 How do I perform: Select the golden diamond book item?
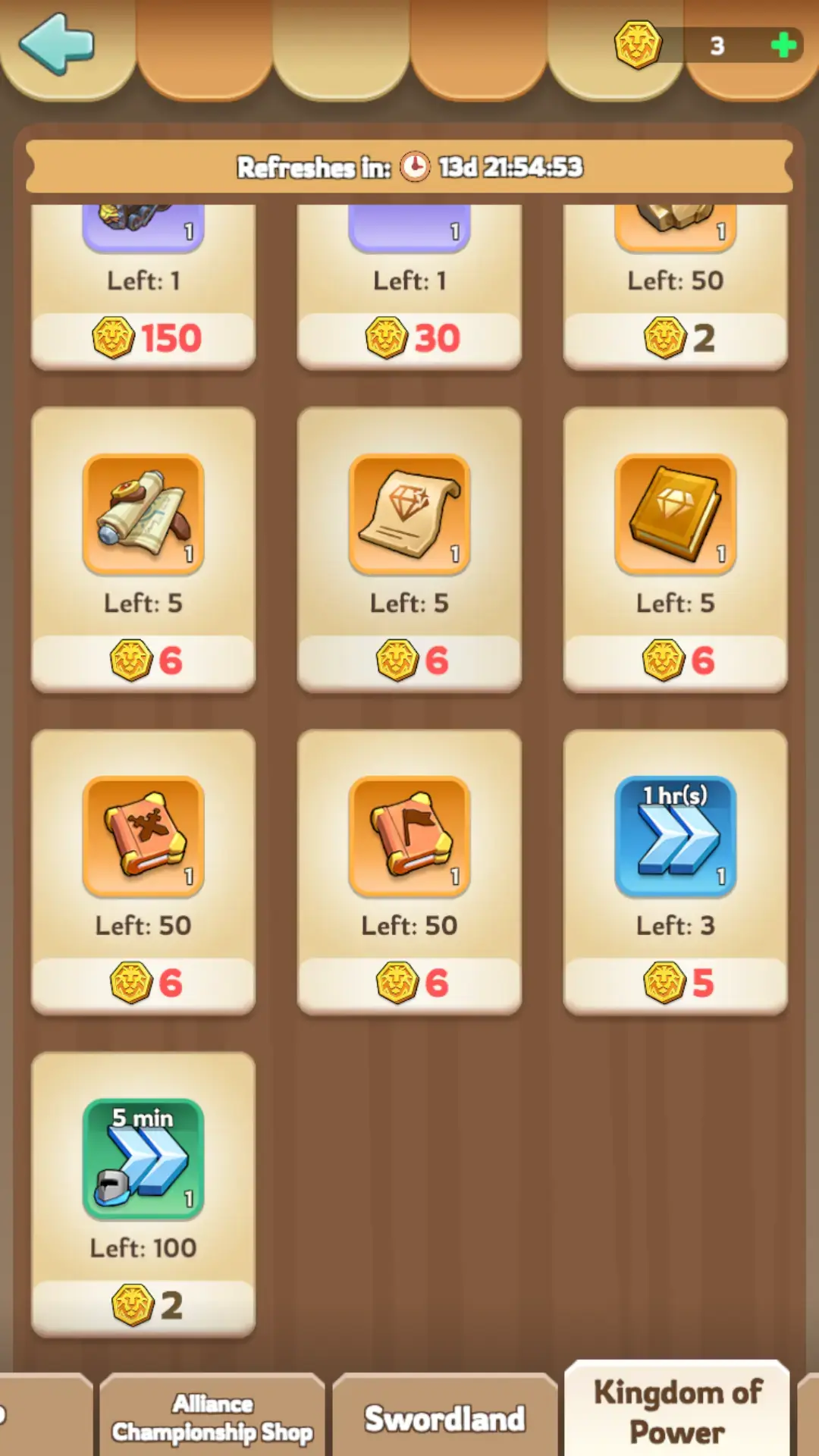(x=675, y=515)
